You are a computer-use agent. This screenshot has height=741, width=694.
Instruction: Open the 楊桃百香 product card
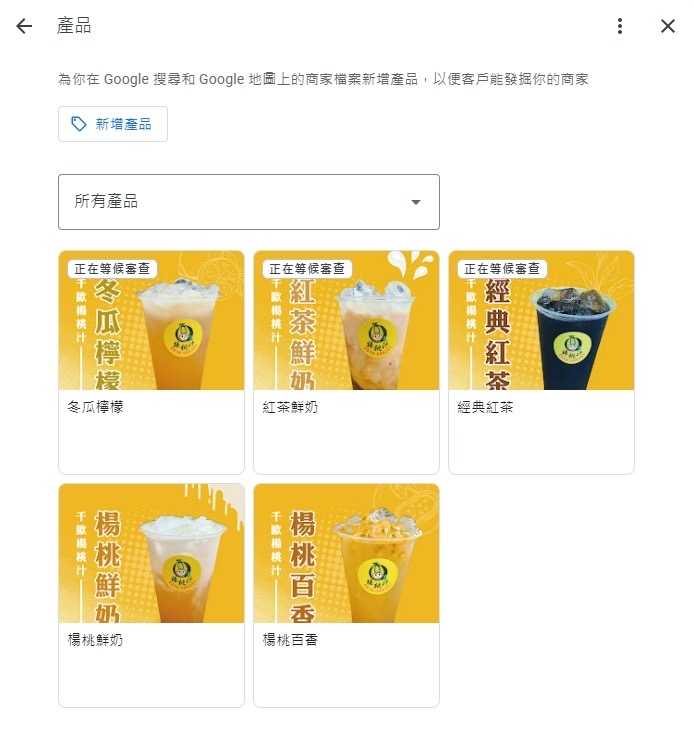346,594
